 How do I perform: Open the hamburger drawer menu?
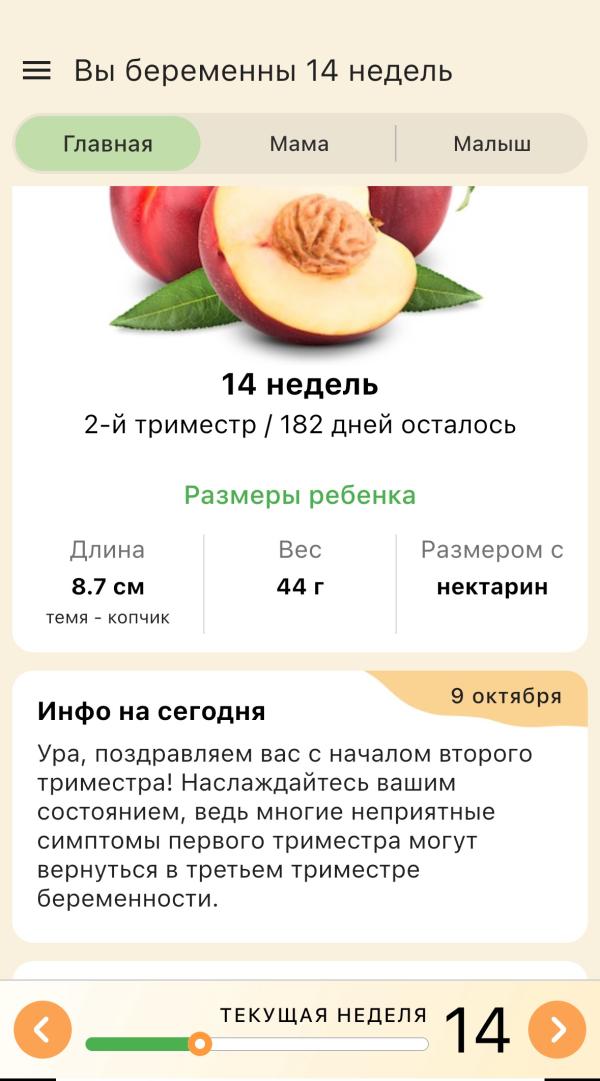point(37,70)
